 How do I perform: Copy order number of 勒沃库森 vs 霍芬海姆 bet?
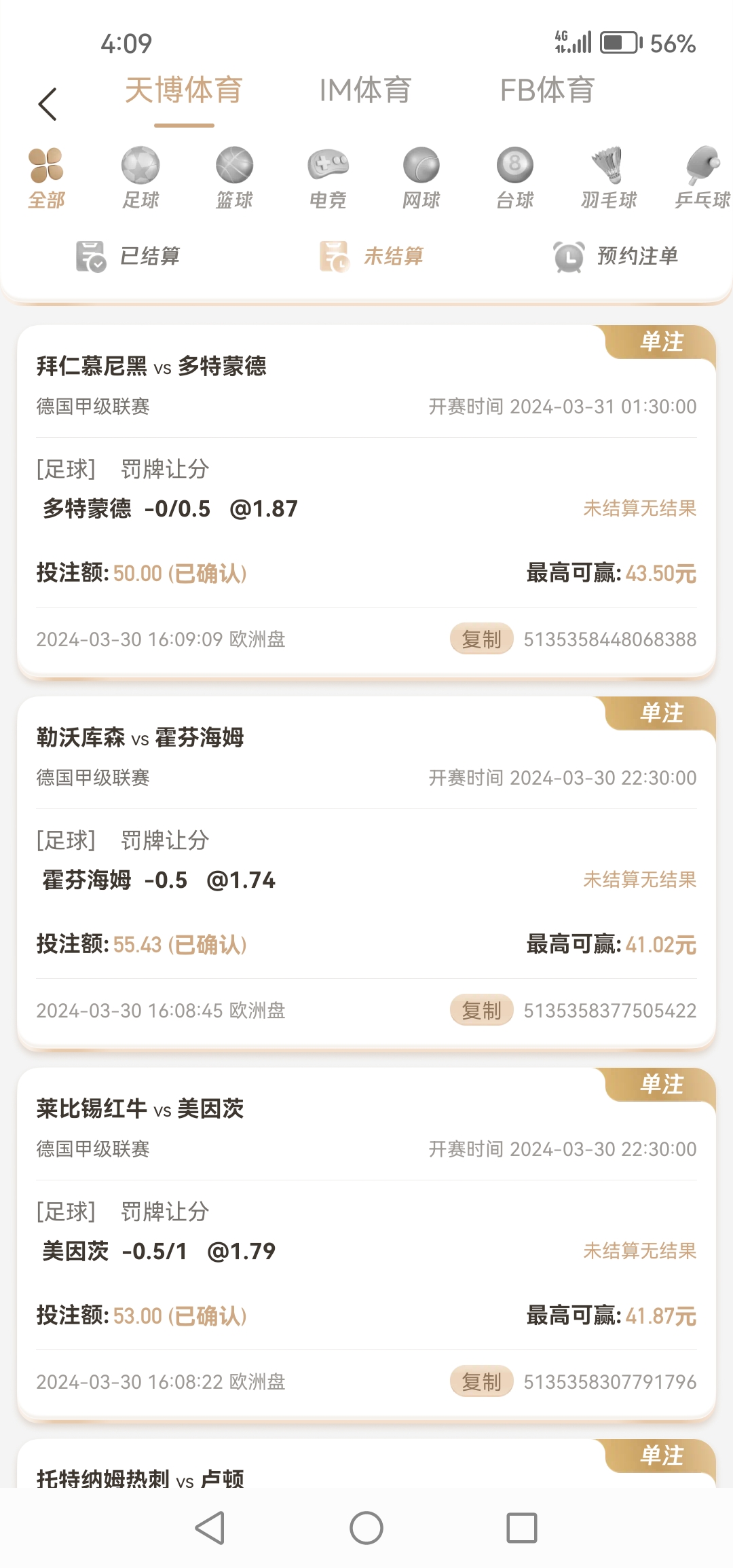coord(481,1010)
